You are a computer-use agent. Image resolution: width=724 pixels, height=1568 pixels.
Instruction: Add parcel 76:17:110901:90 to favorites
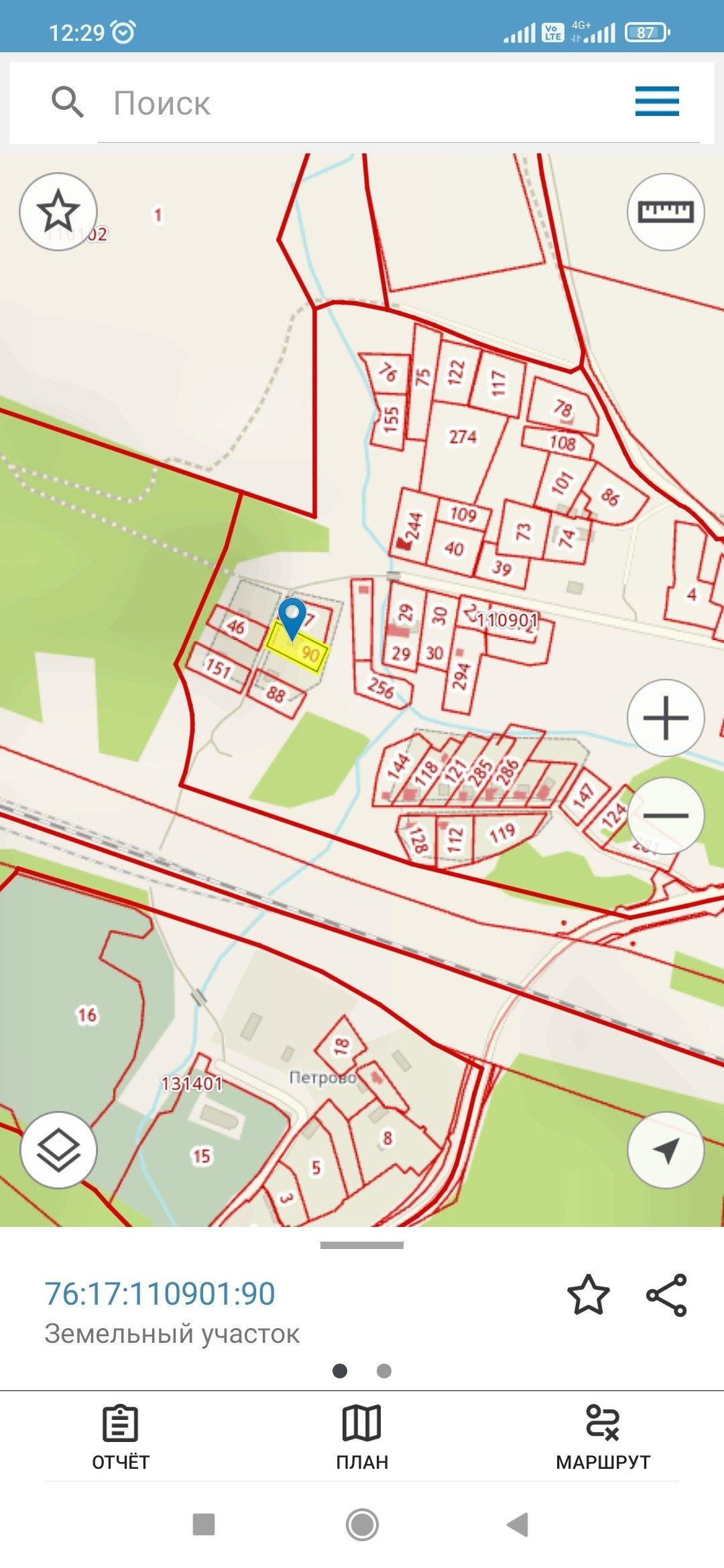click(x=589, y=1295)
